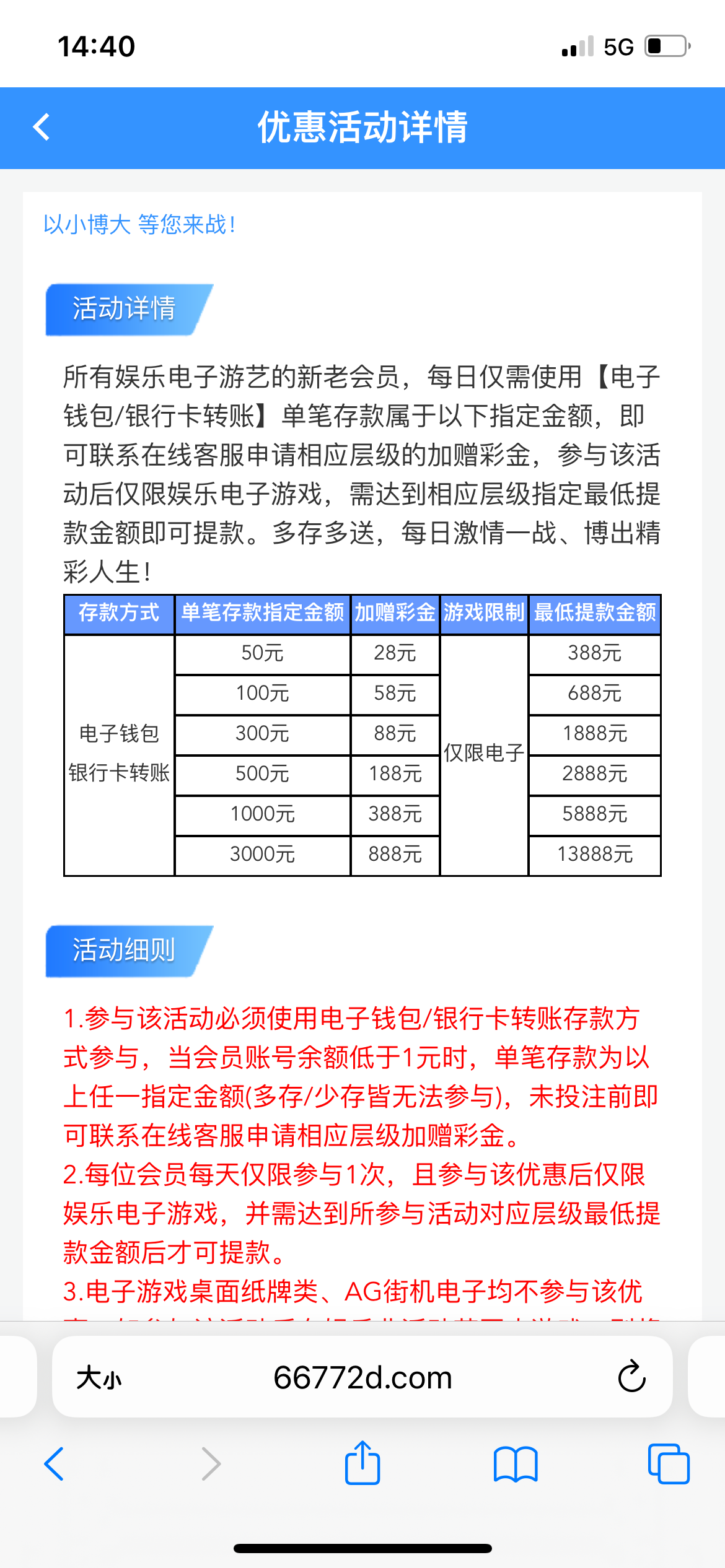Screen dimensions: 725x1568
Task: Tap the 仅限电子 game restriction cell
Action: (x=483, y=754)
